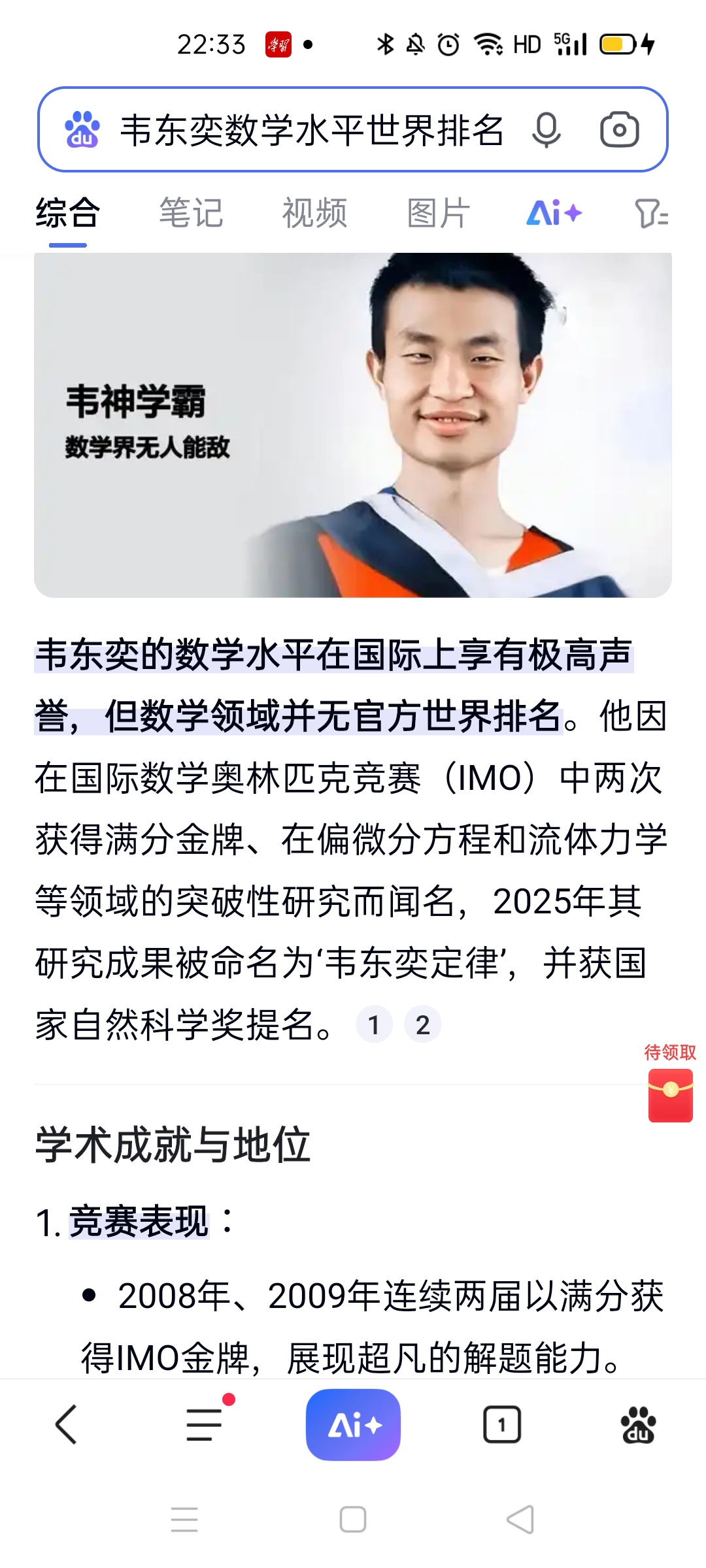The image size is (706, 1568).
Task: Switch to the 图片 tab
Action: point(439,213)
